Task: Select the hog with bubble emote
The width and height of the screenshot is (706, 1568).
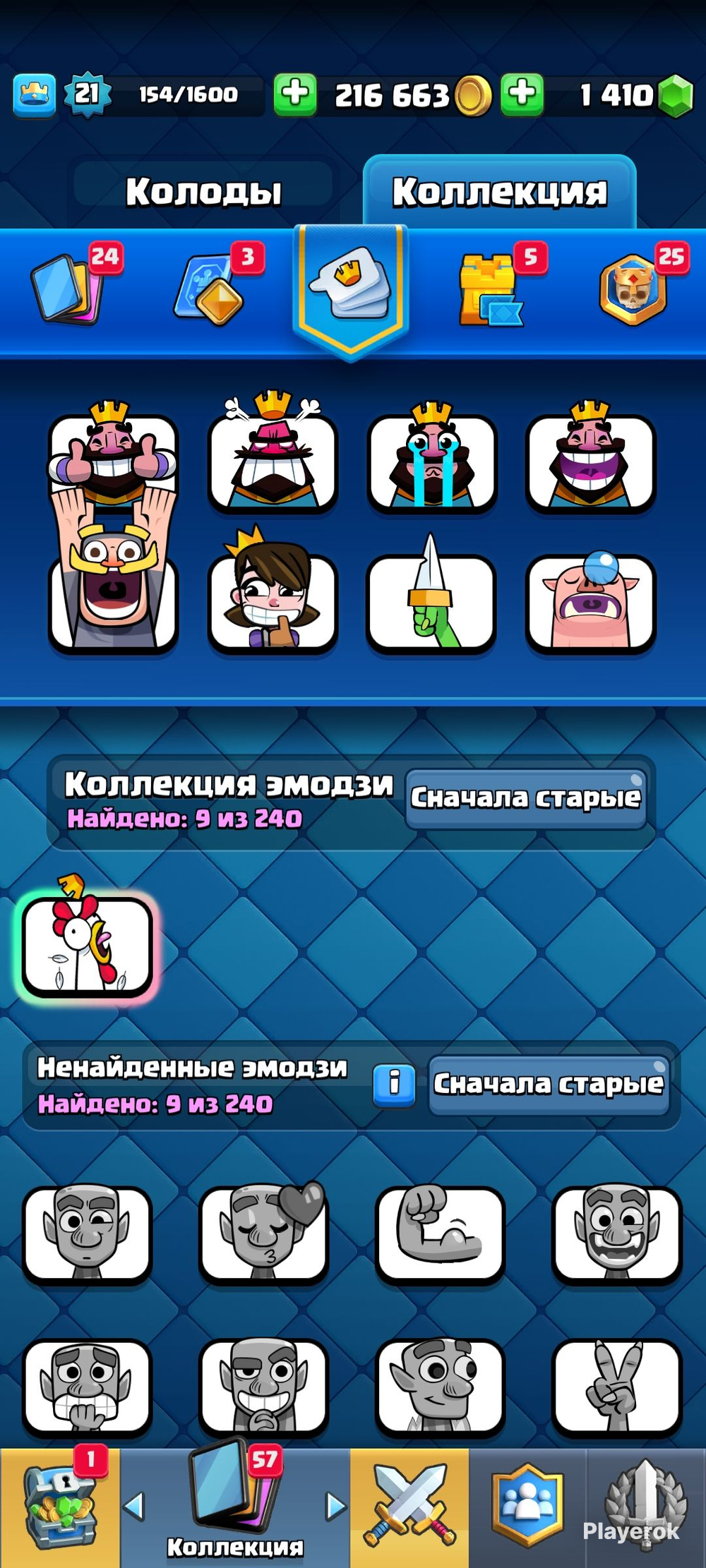Action: pyautogui.click(x=590, y=598)
